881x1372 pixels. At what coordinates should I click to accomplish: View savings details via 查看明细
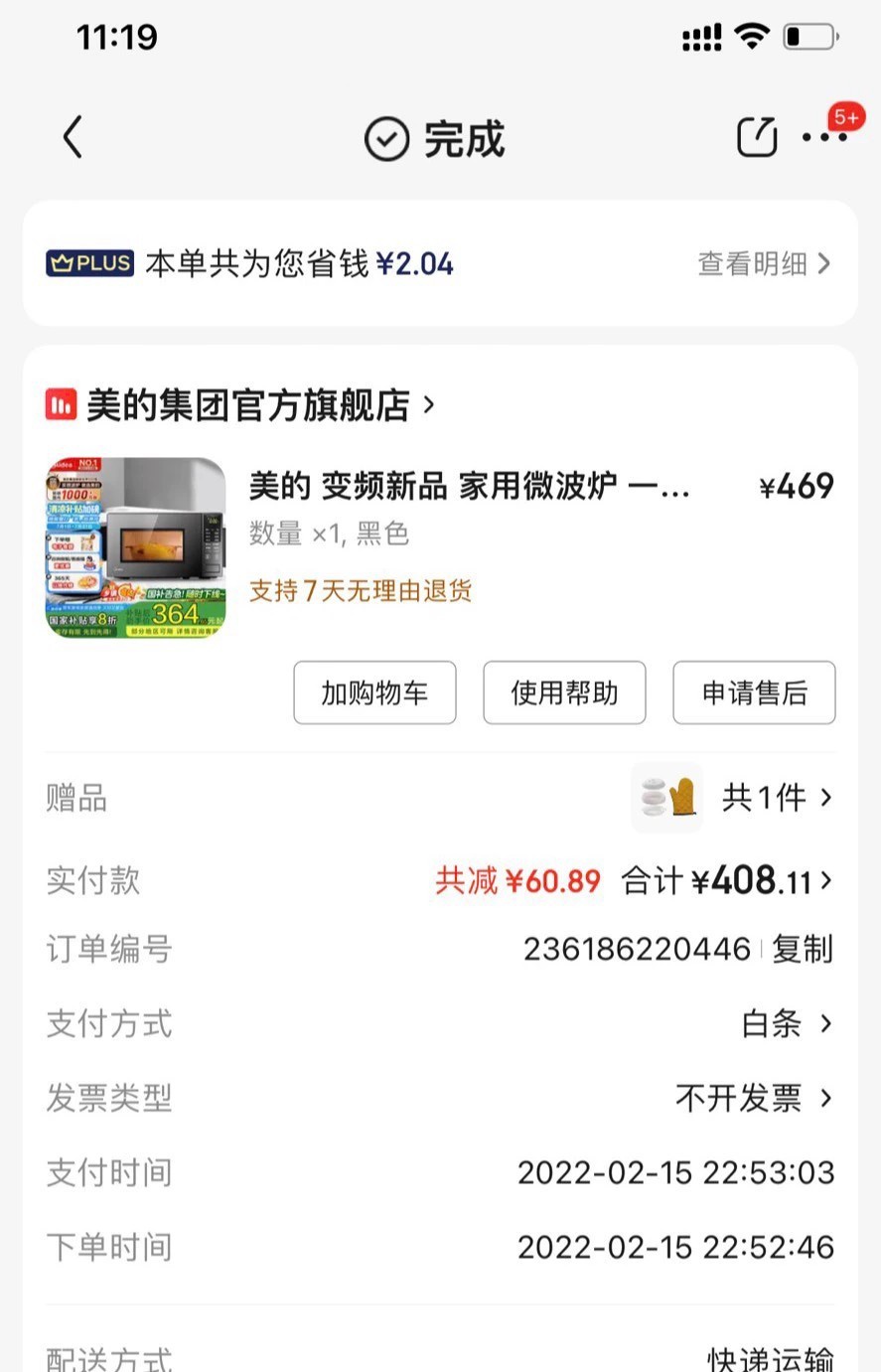[763, 263]
